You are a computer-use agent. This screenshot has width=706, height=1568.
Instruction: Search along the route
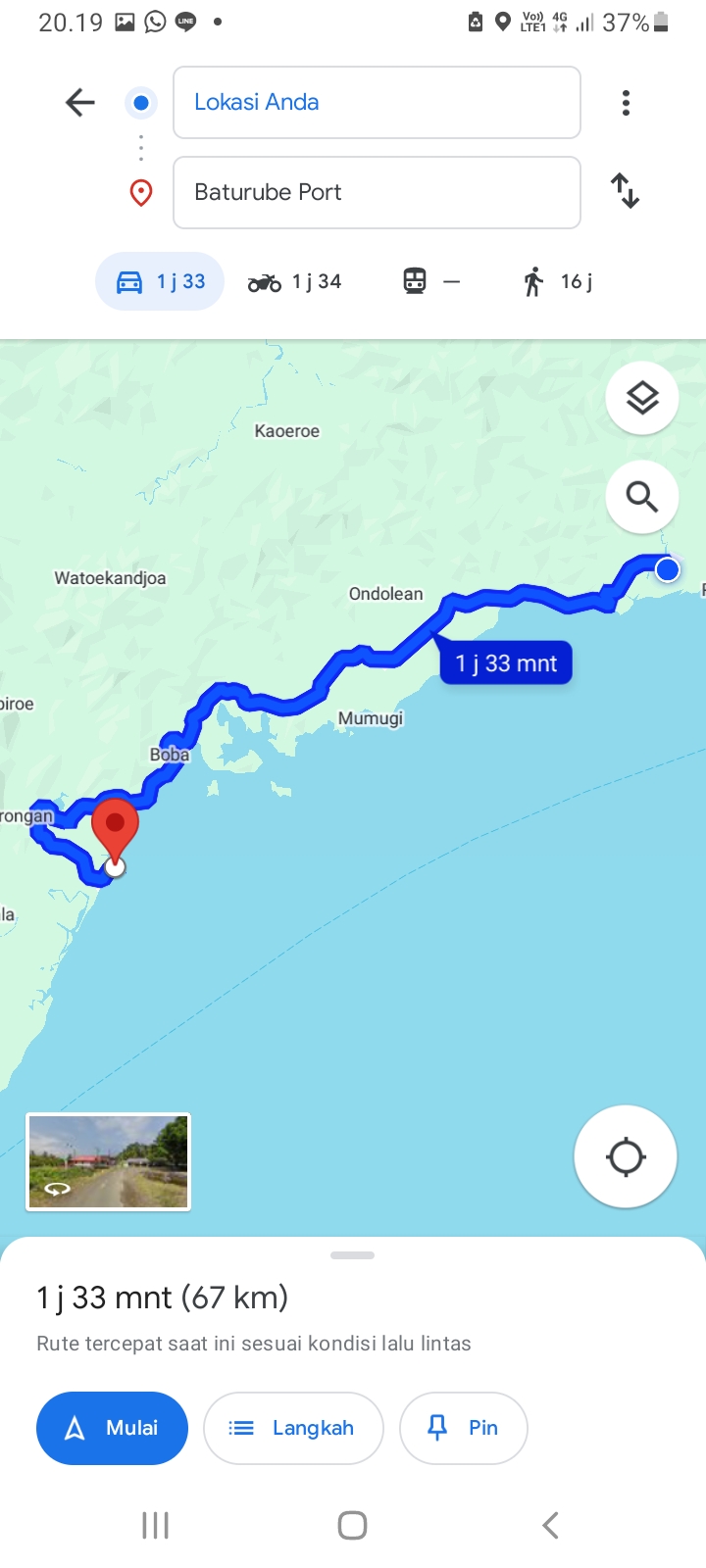[x=642, y=497]
